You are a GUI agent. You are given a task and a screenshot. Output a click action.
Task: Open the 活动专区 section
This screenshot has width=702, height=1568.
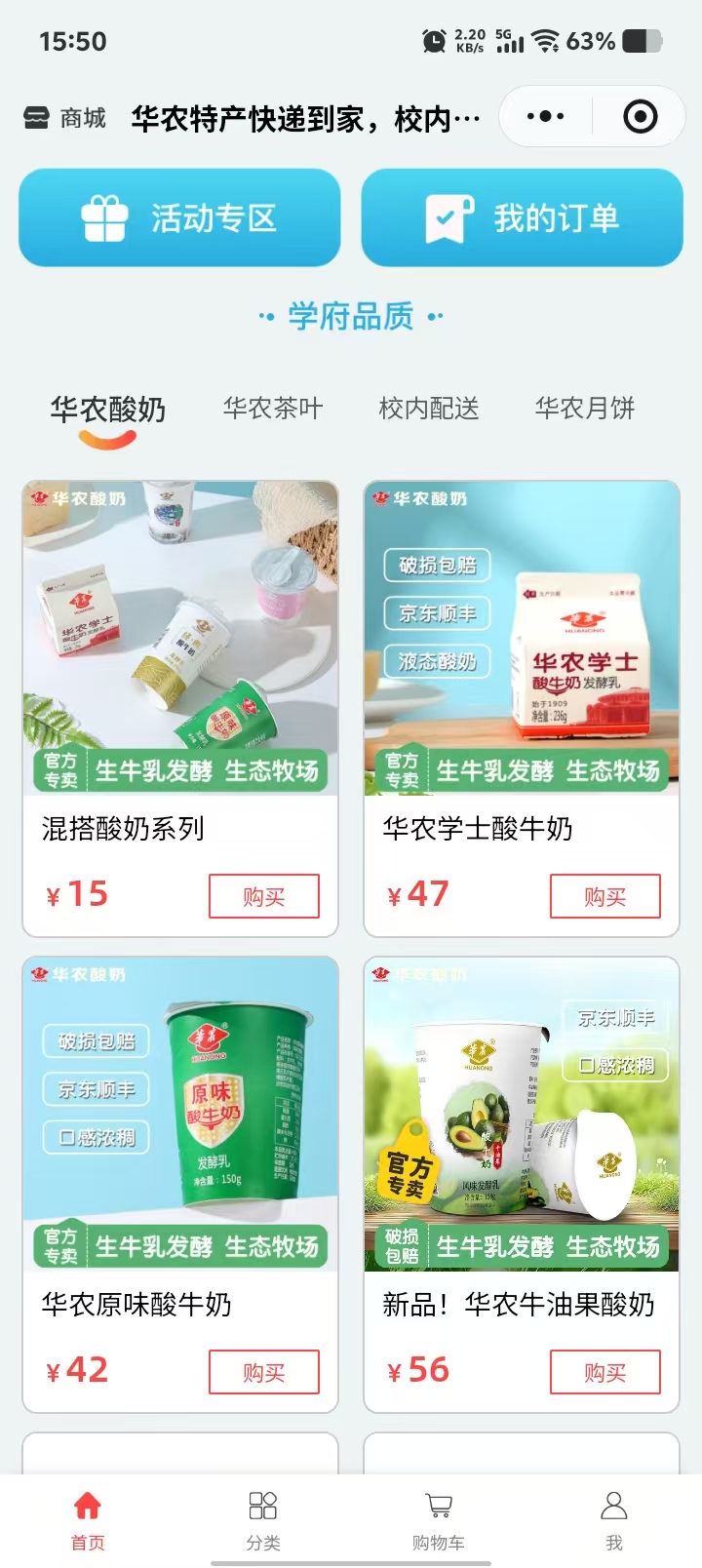179,217
